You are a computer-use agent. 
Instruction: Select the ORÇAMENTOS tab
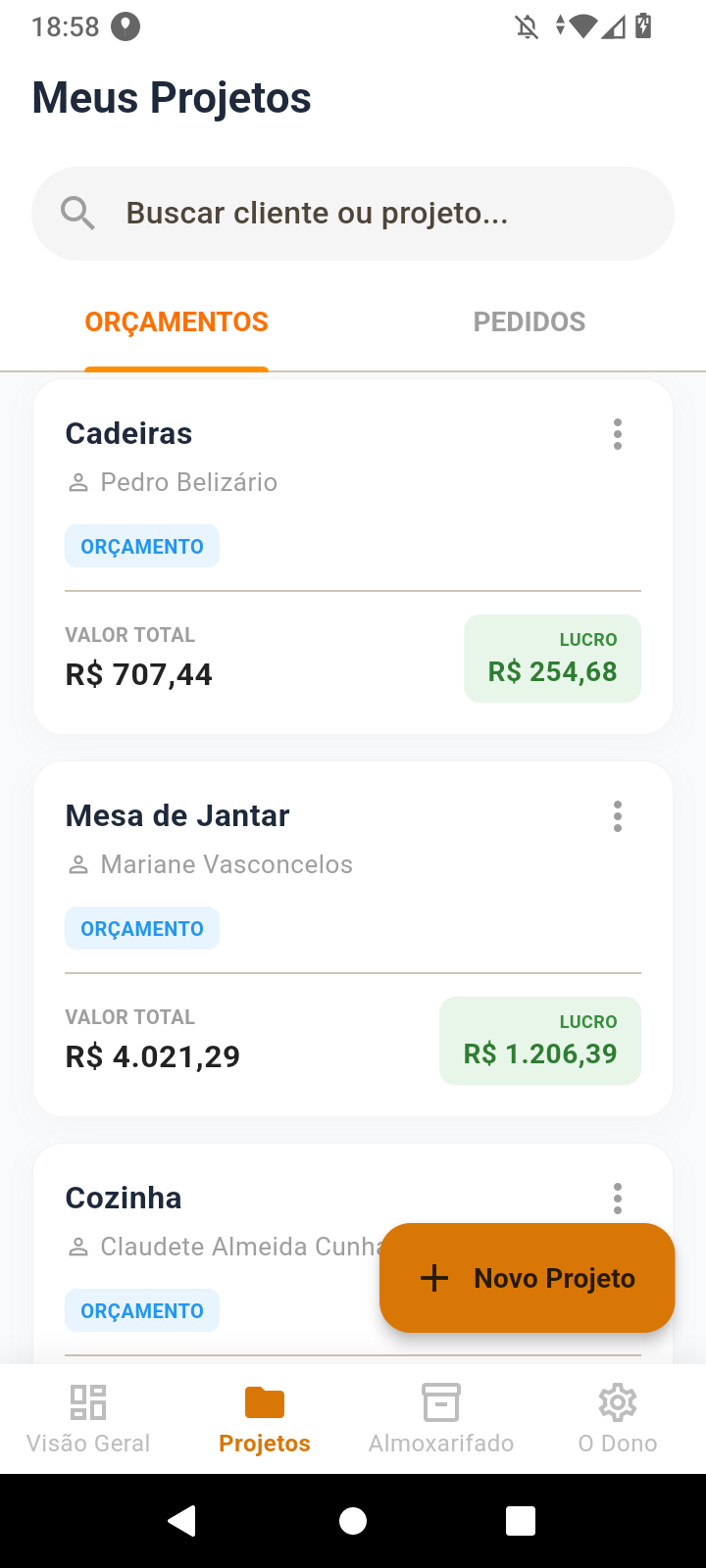pos(176,321)
